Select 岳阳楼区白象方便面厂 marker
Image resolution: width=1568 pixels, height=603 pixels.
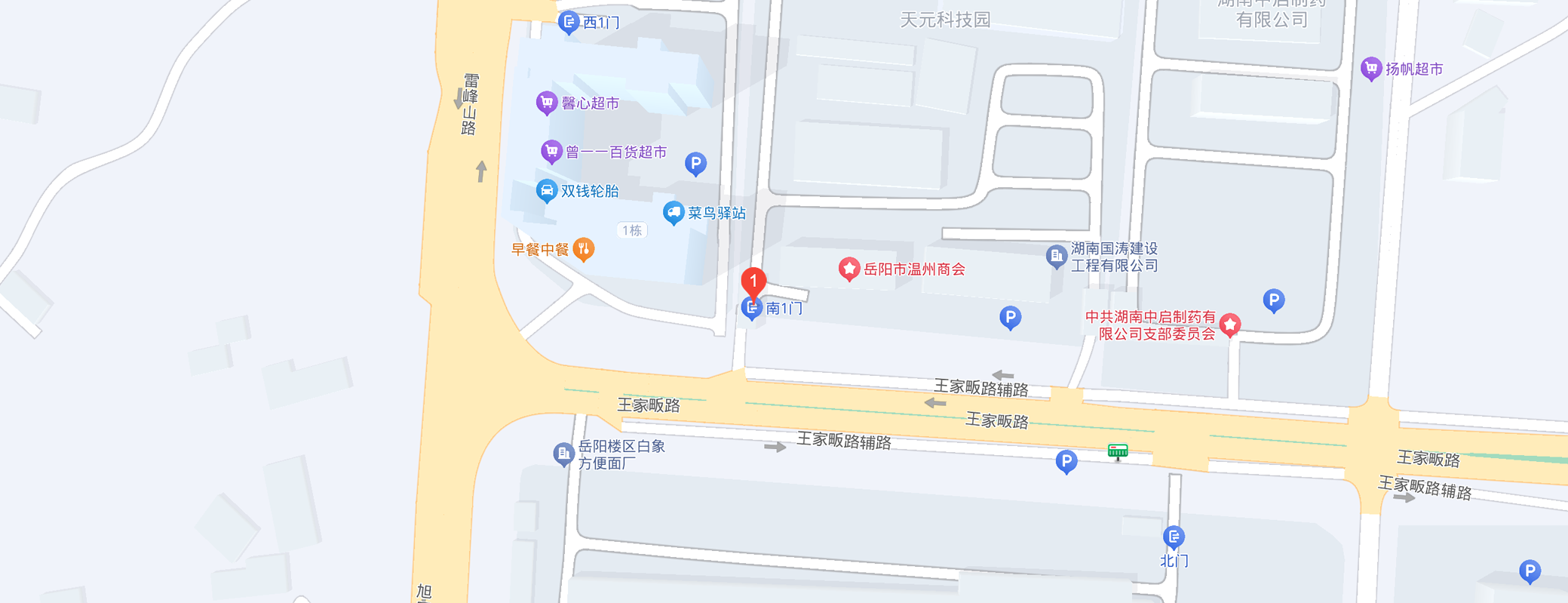click(x=563, y=453)
